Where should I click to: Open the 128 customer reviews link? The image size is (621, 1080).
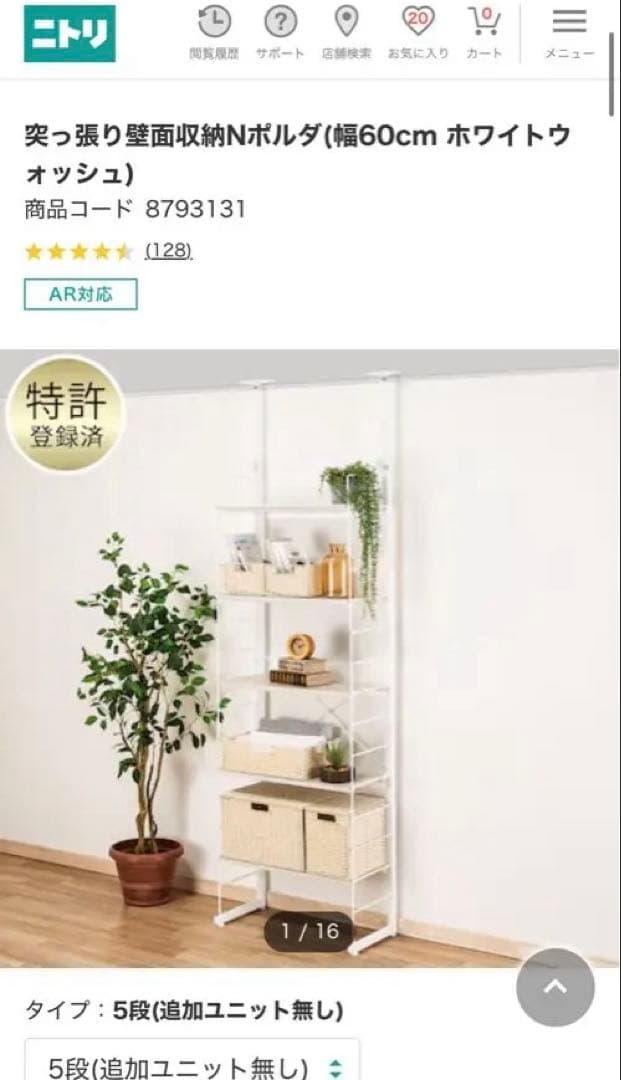(168, 251)
